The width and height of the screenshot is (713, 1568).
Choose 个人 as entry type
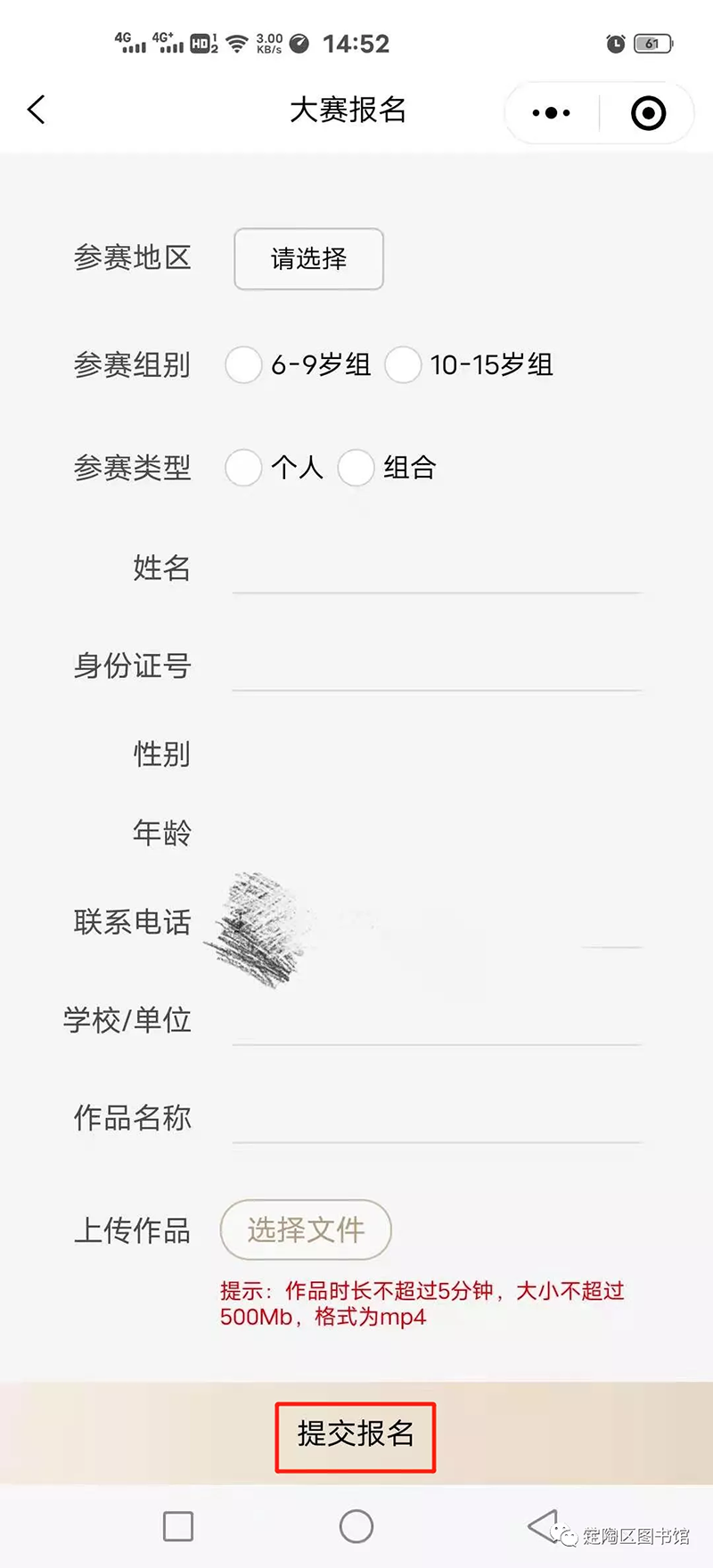[x=243, y=468]
